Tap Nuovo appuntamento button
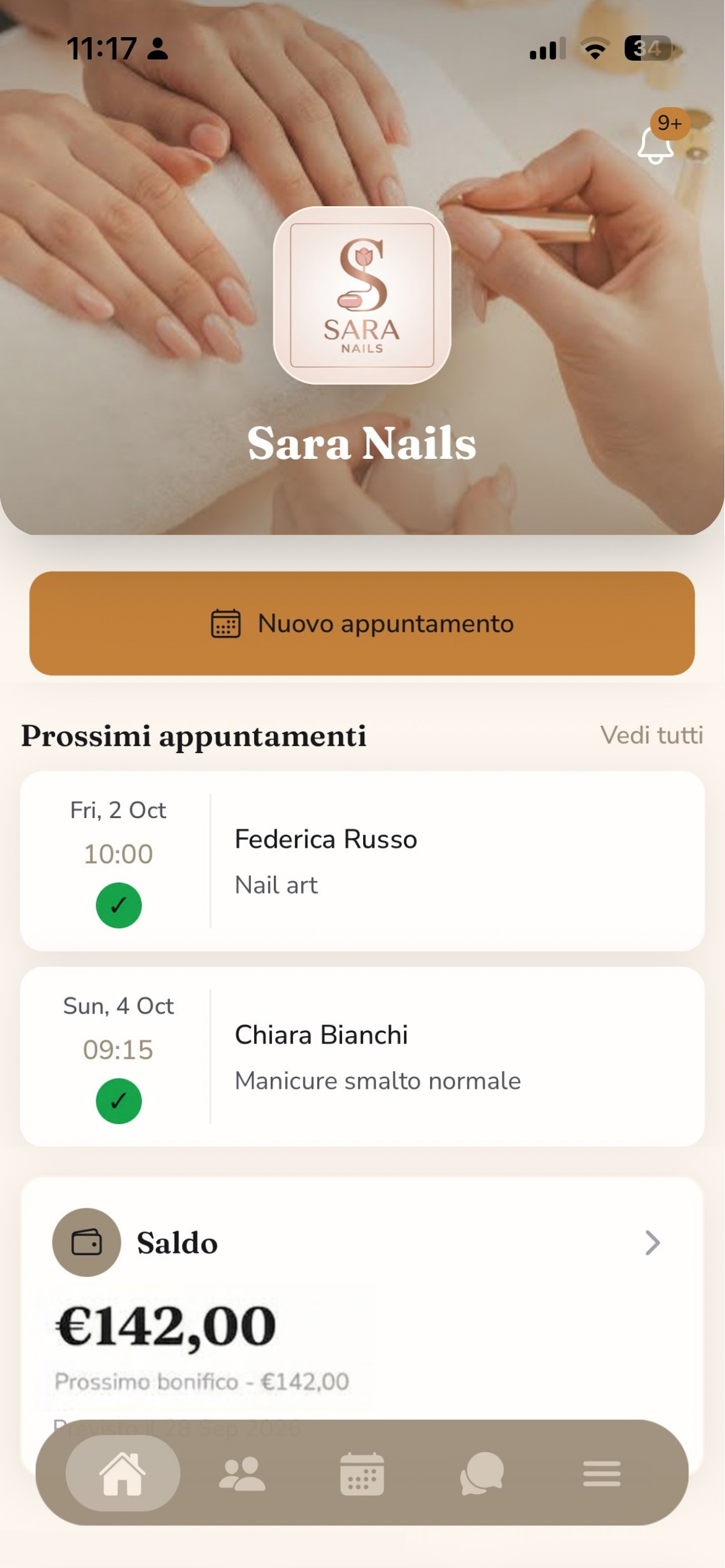The height and width of the screenshot is (1568, 725). 362,623
